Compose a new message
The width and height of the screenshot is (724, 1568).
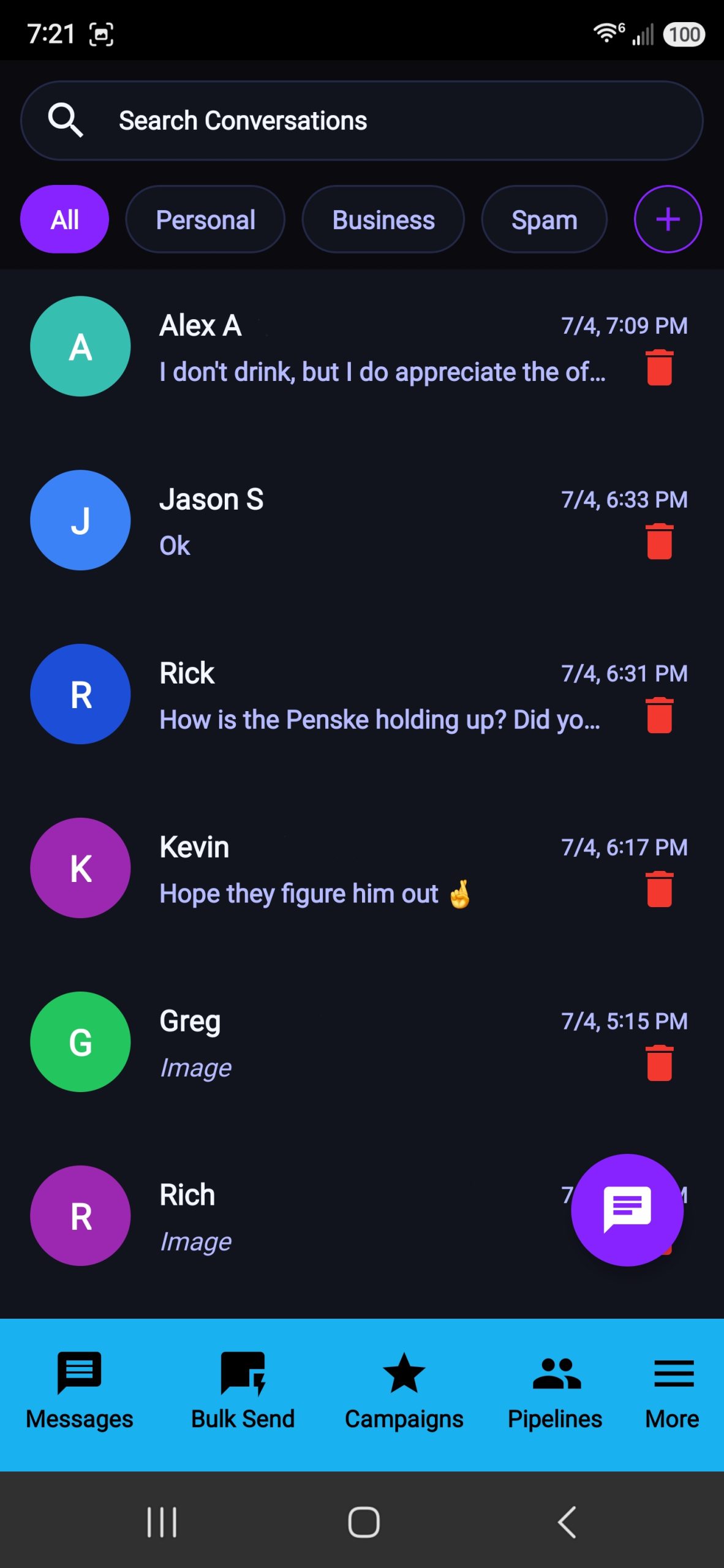[x=627, y=1210]
